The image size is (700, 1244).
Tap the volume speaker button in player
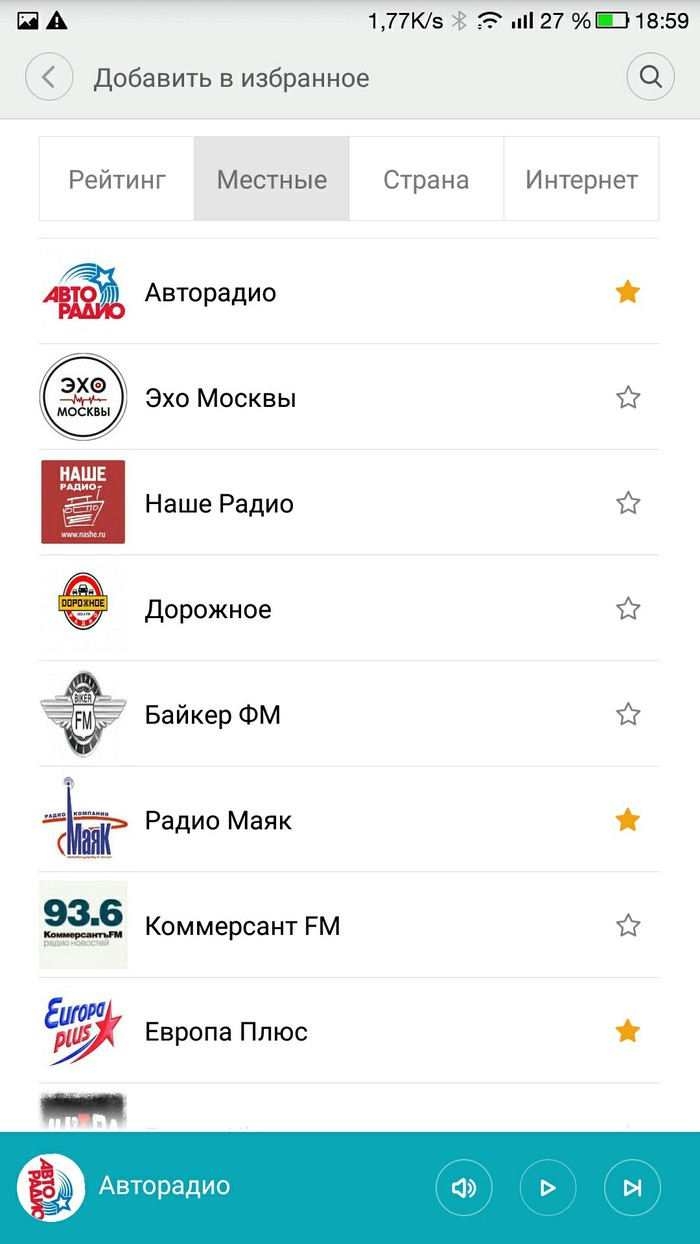[464, 1187]
